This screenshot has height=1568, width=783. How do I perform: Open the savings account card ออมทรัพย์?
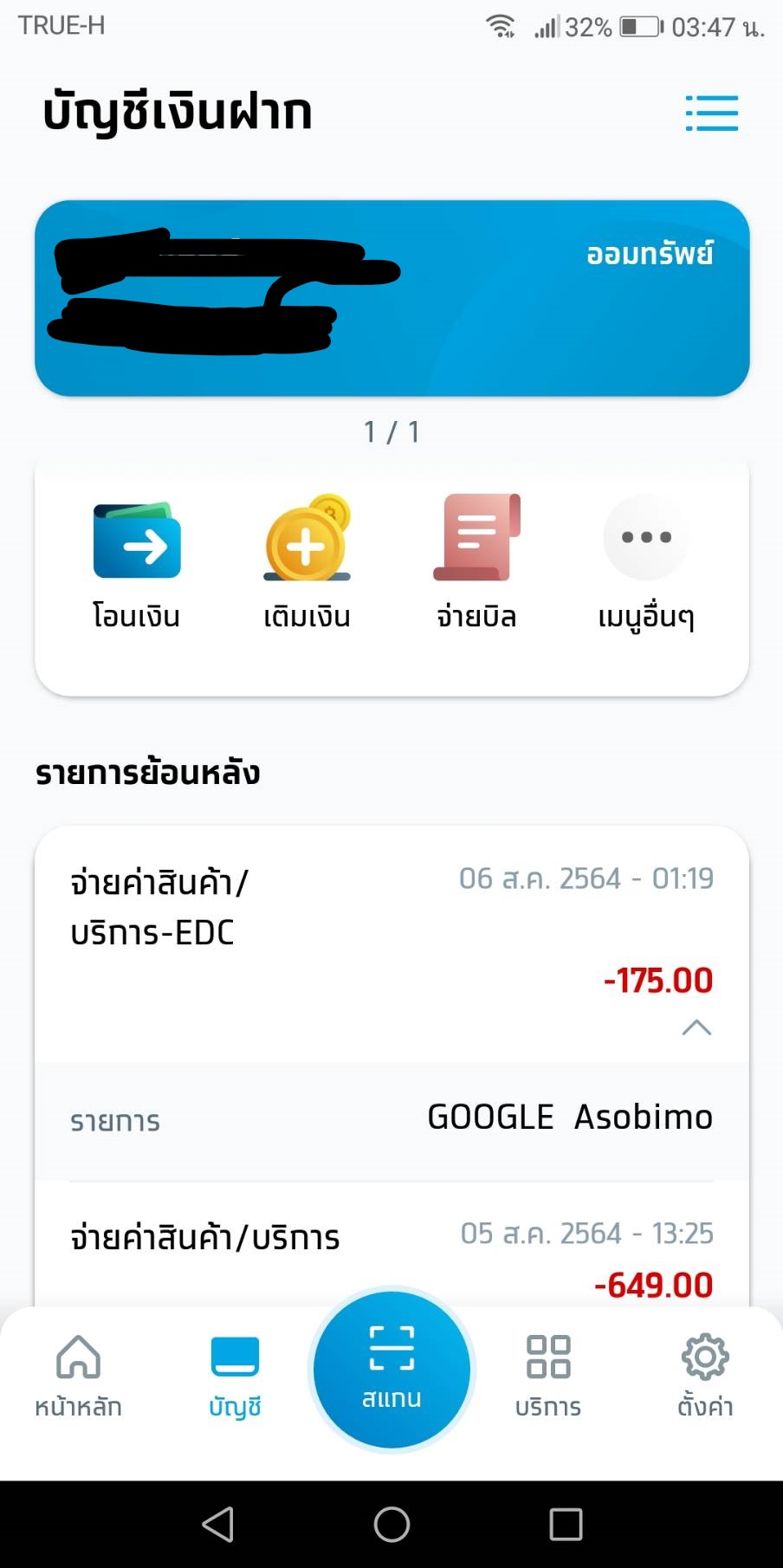click(391, 298)
